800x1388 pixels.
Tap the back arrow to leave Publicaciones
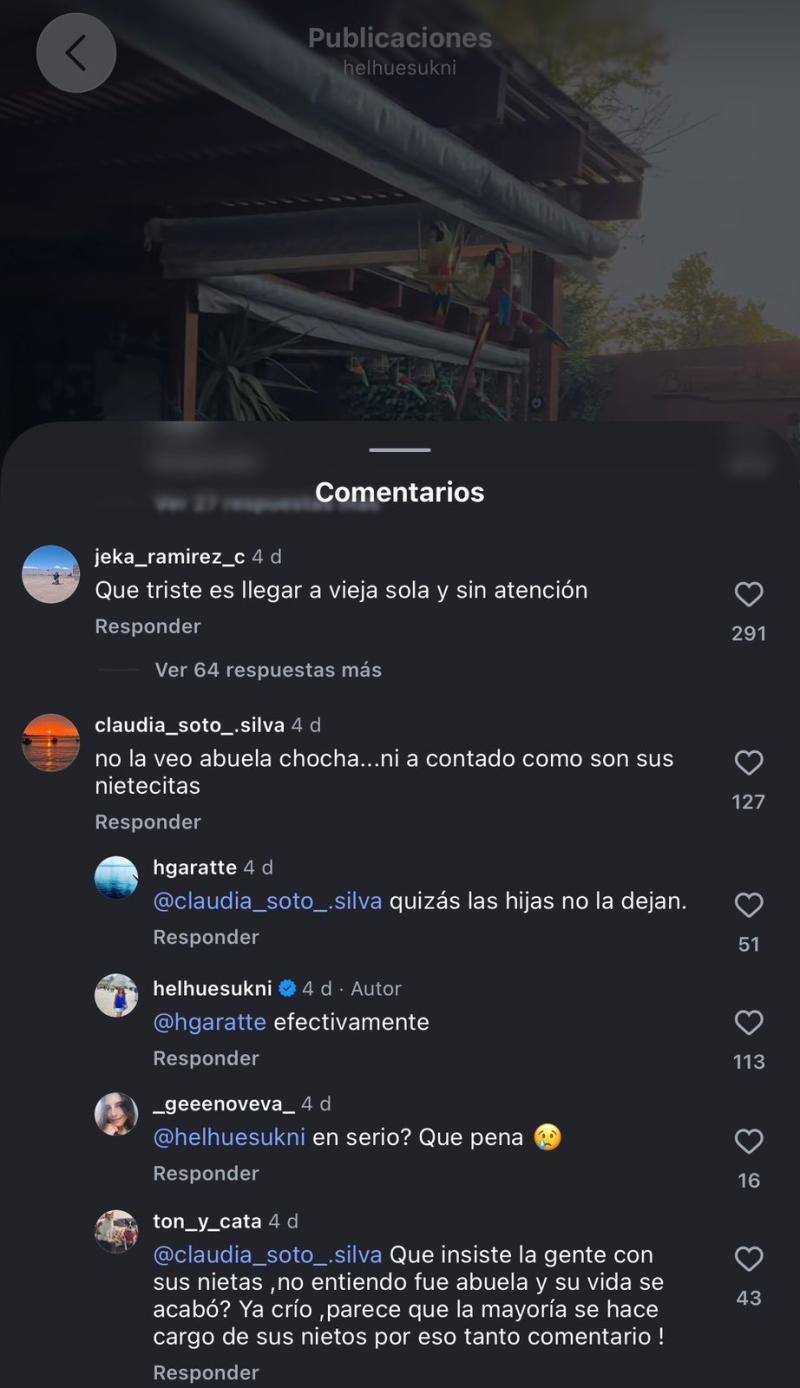[75, 52]
